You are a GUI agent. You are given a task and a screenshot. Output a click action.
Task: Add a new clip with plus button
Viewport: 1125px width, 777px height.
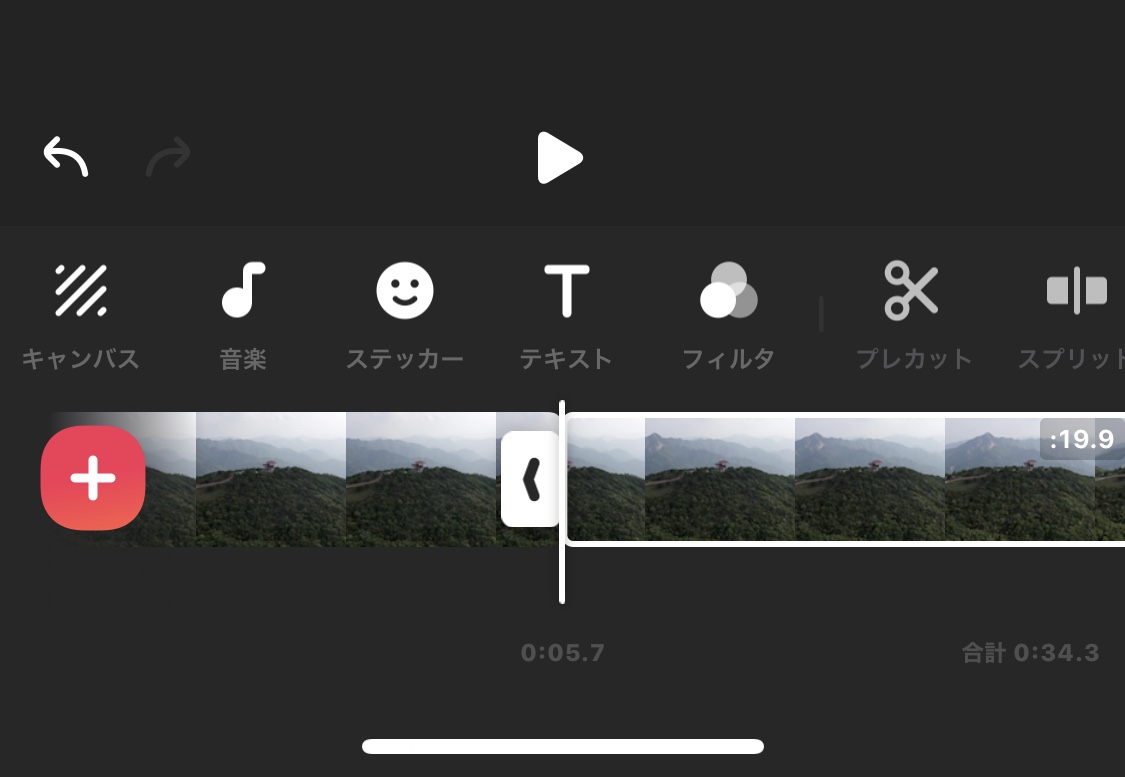point(93,478)
